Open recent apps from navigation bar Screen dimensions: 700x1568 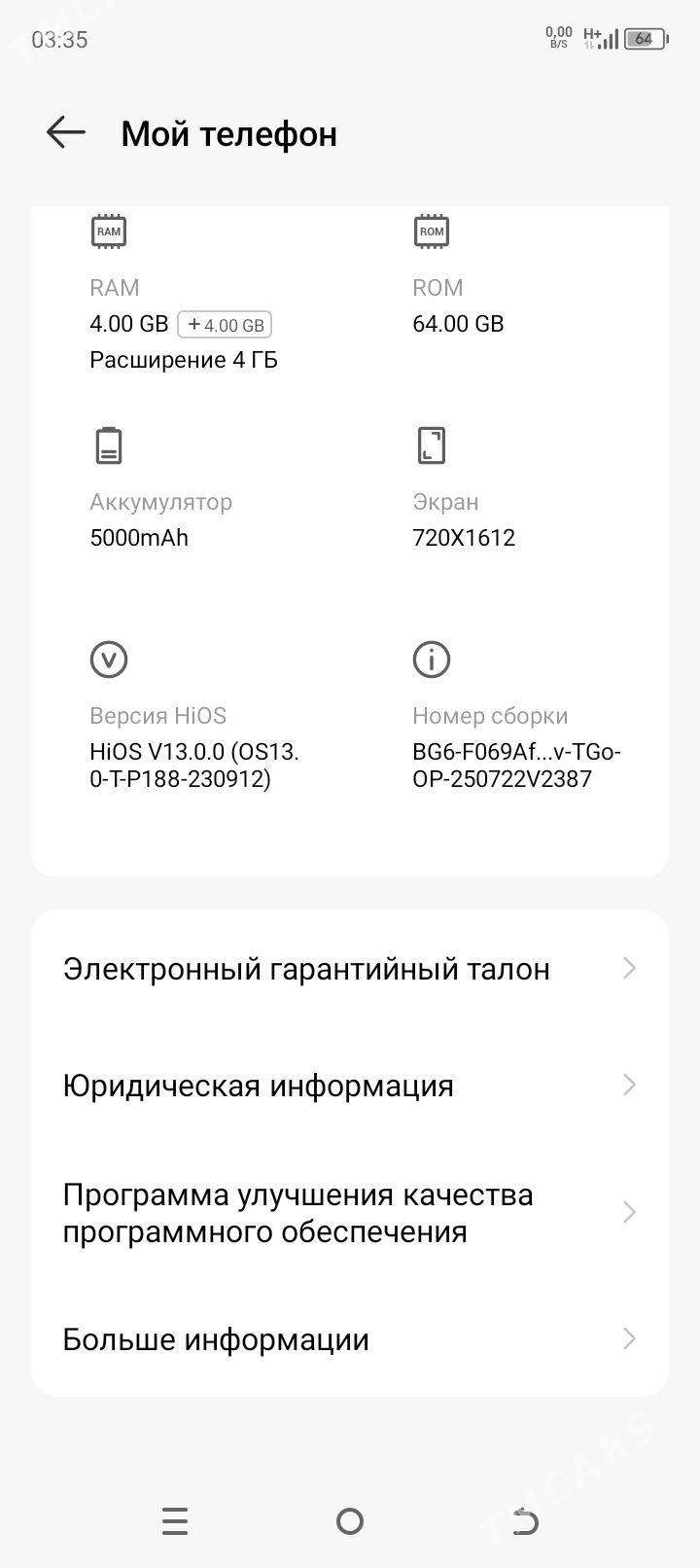[x=175, y=1520]
